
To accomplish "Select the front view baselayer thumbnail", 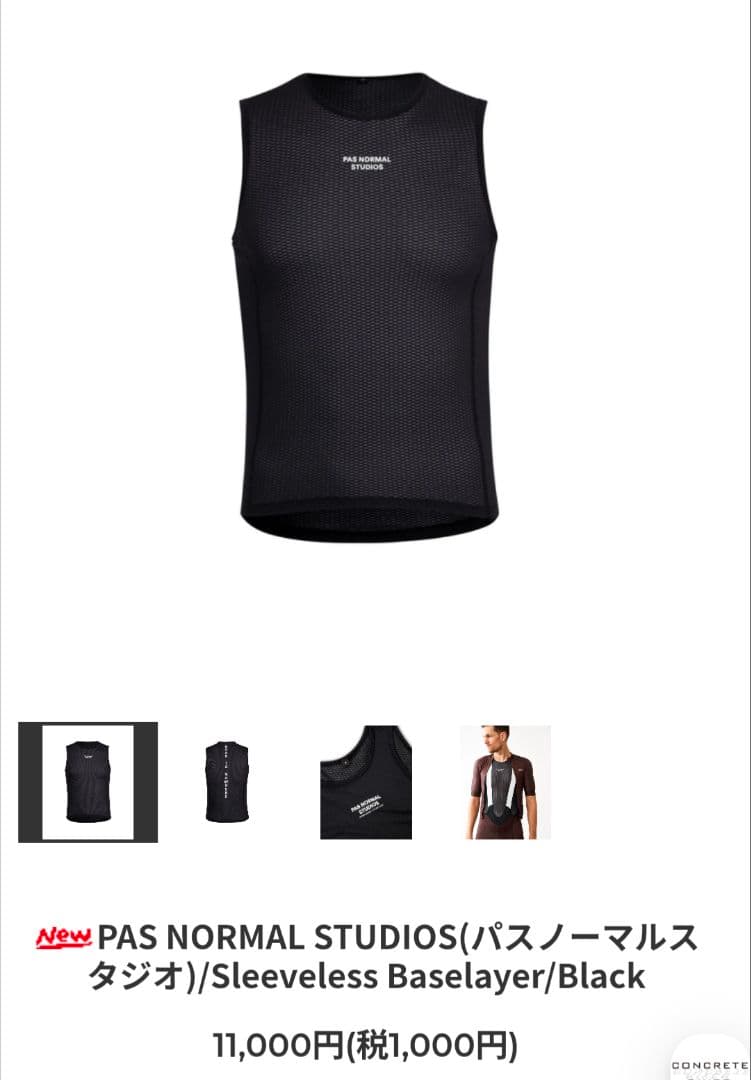I will [x=88, y=782].
